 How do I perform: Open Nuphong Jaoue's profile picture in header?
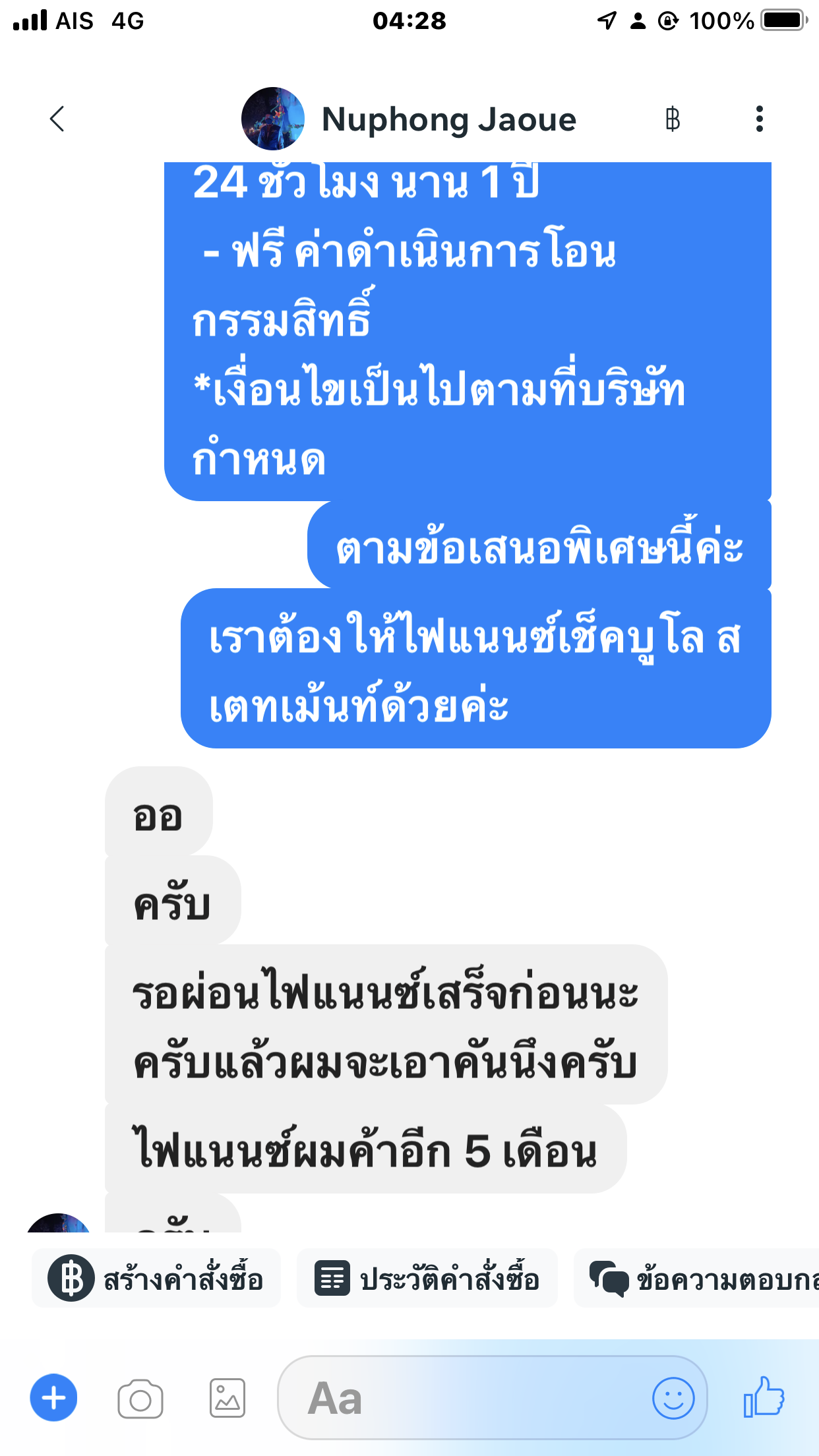pos(273,119)
